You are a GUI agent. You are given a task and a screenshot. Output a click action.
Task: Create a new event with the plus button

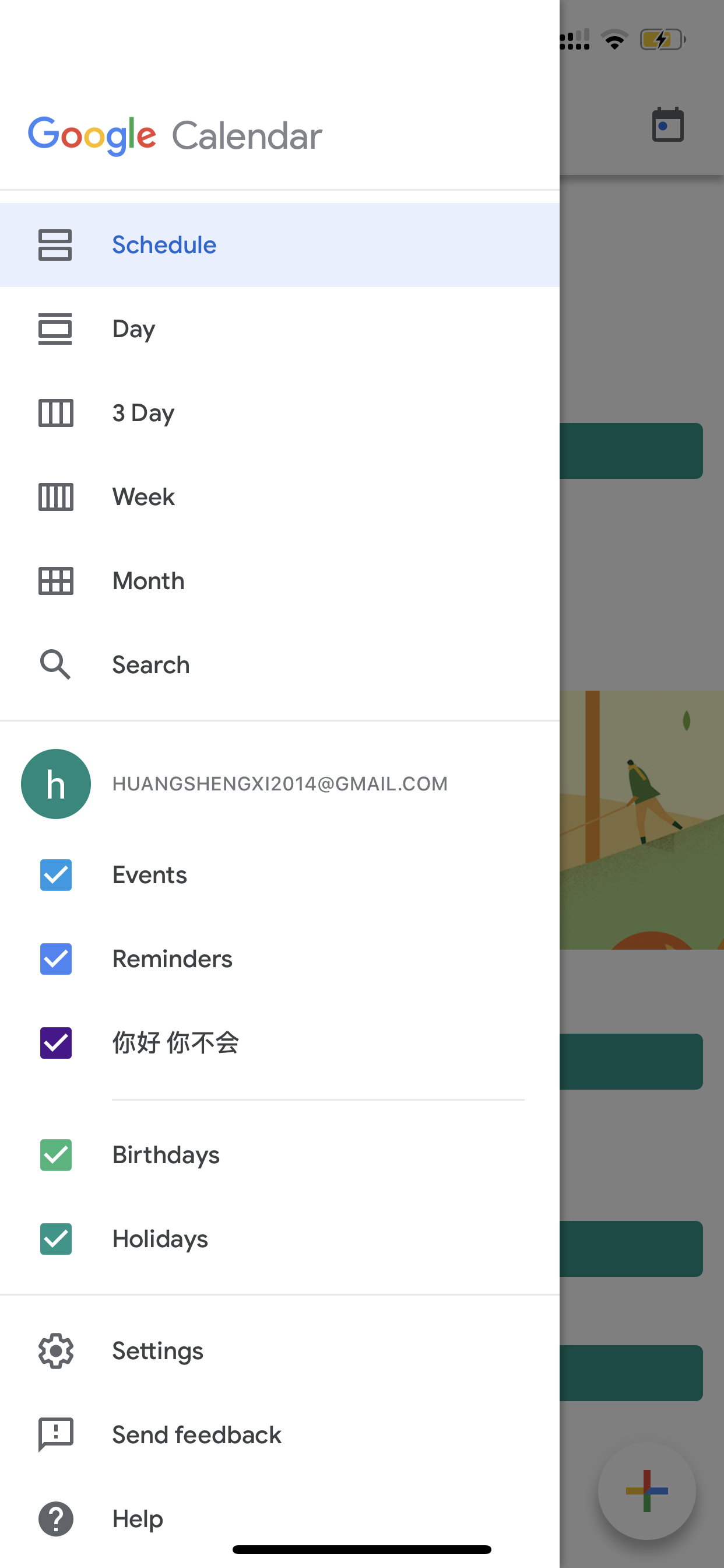point(646,1490)
